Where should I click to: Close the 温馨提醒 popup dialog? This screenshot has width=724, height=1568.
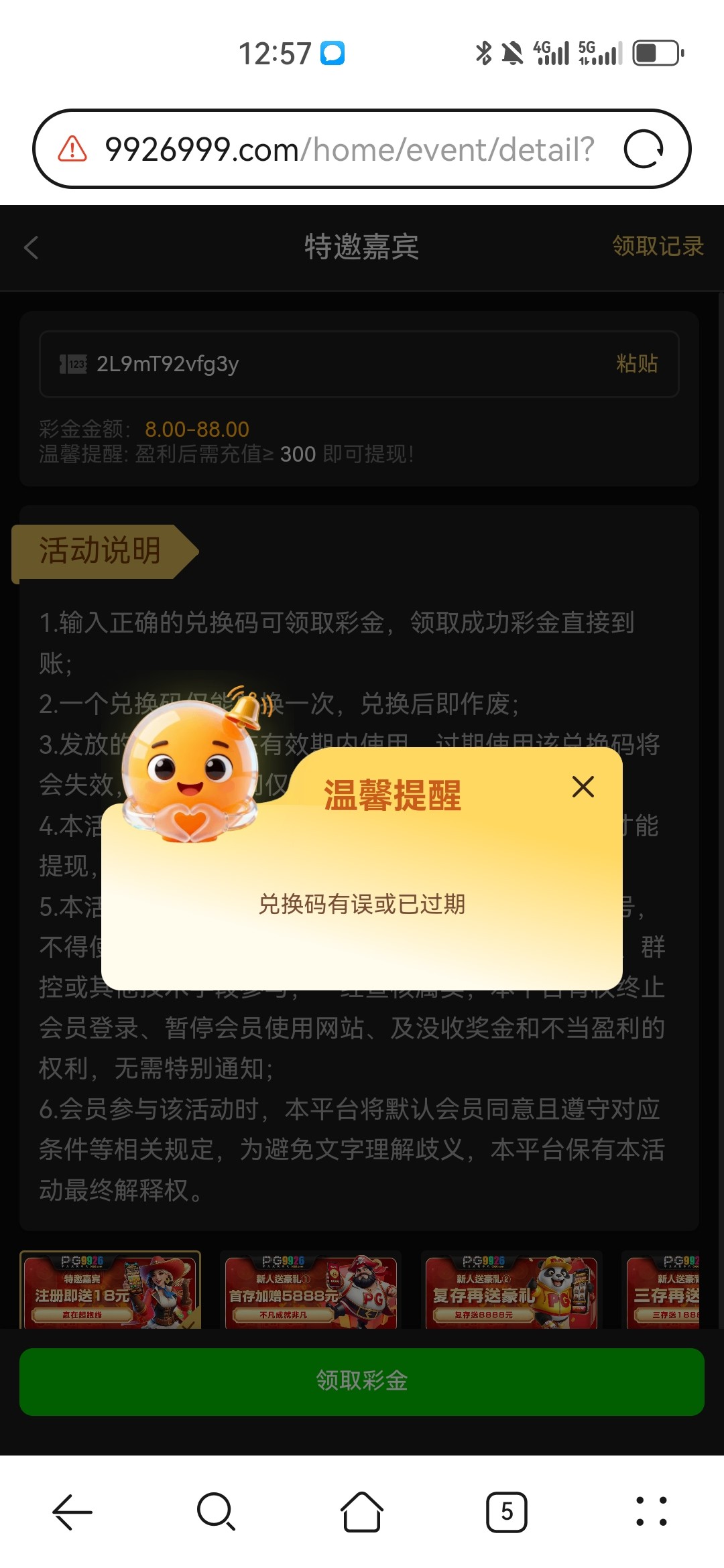(583, 787)
